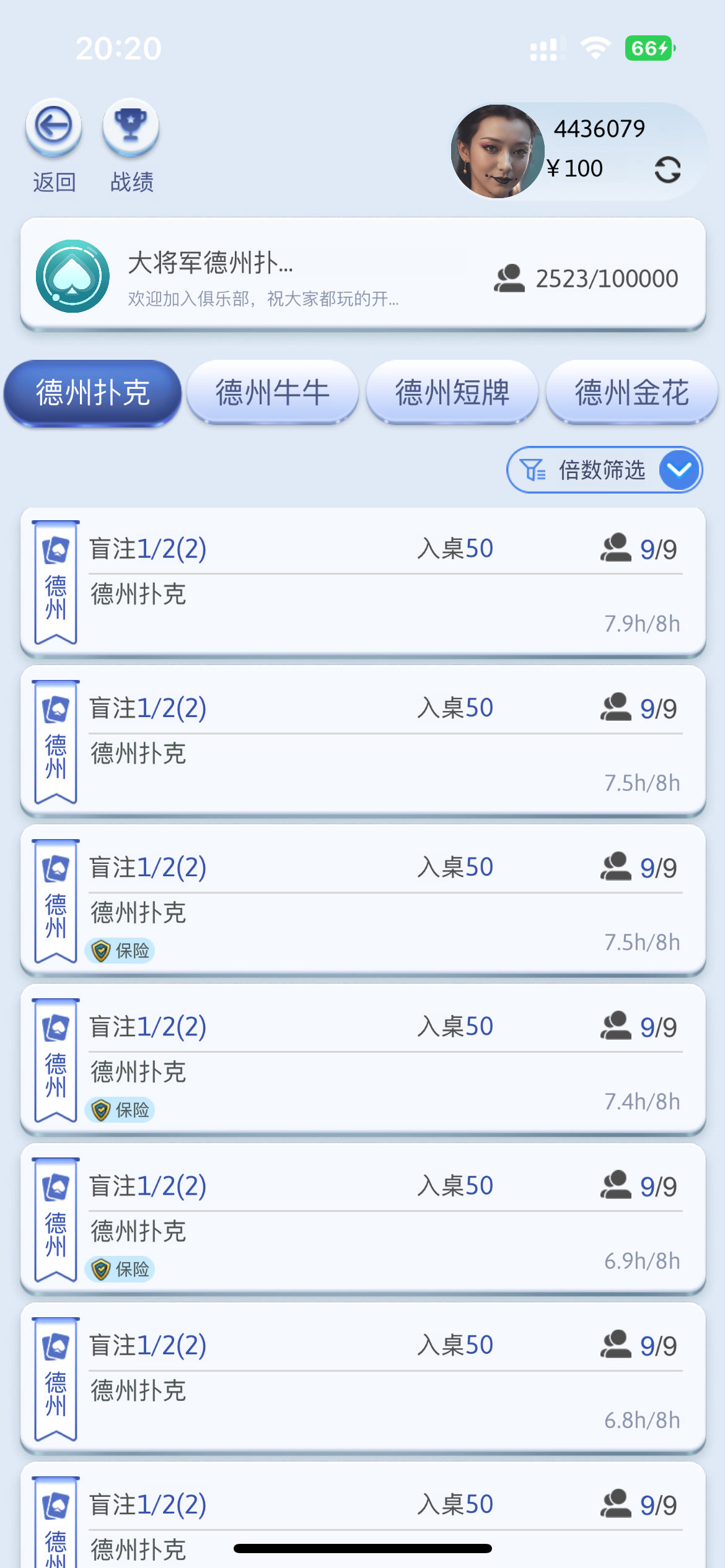The width and height of the screenshot is (725, 1568).
Task: Open the 战绩 trophy records
Action: click(131, 127)
